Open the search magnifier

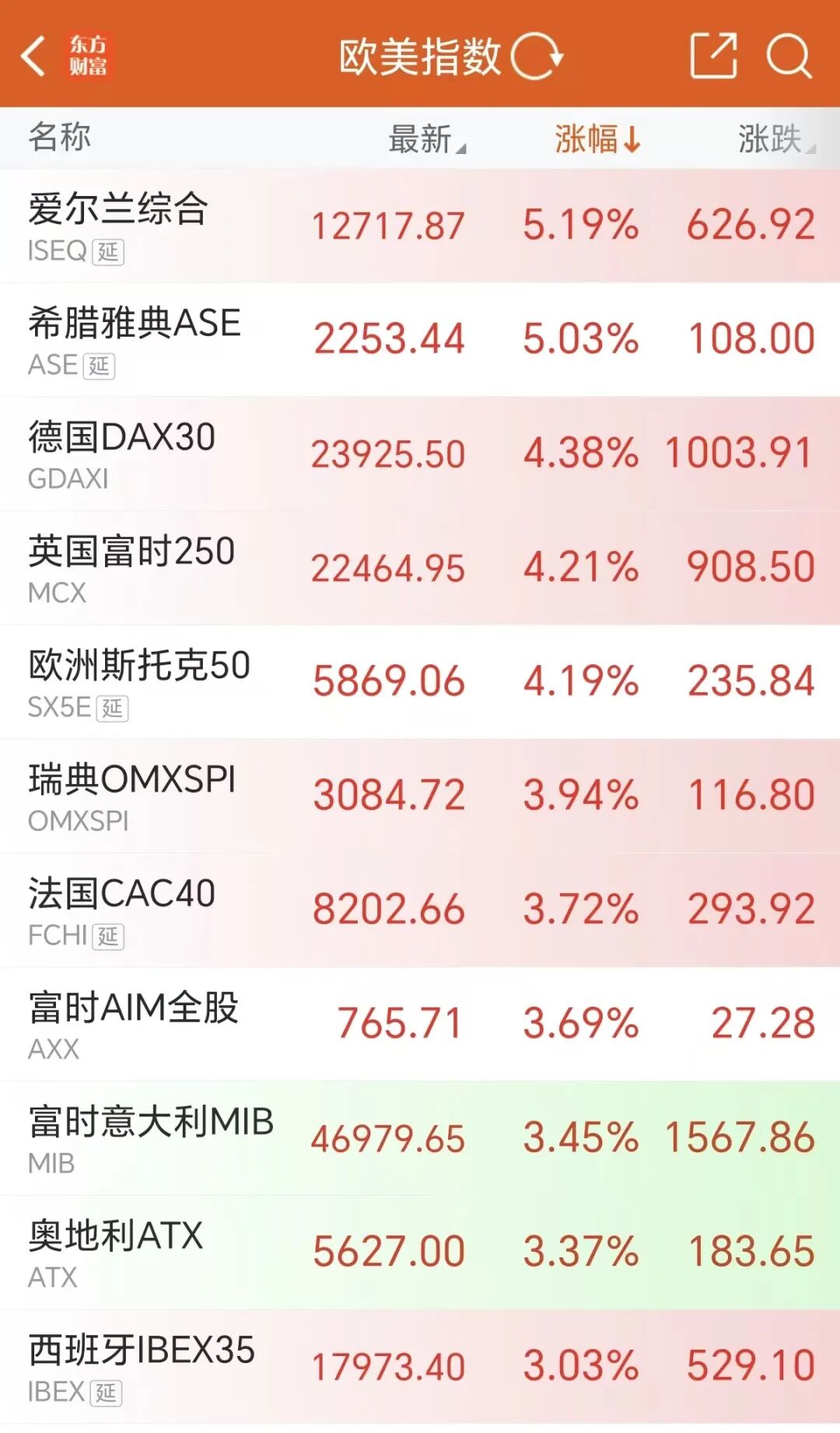(789, 56)
